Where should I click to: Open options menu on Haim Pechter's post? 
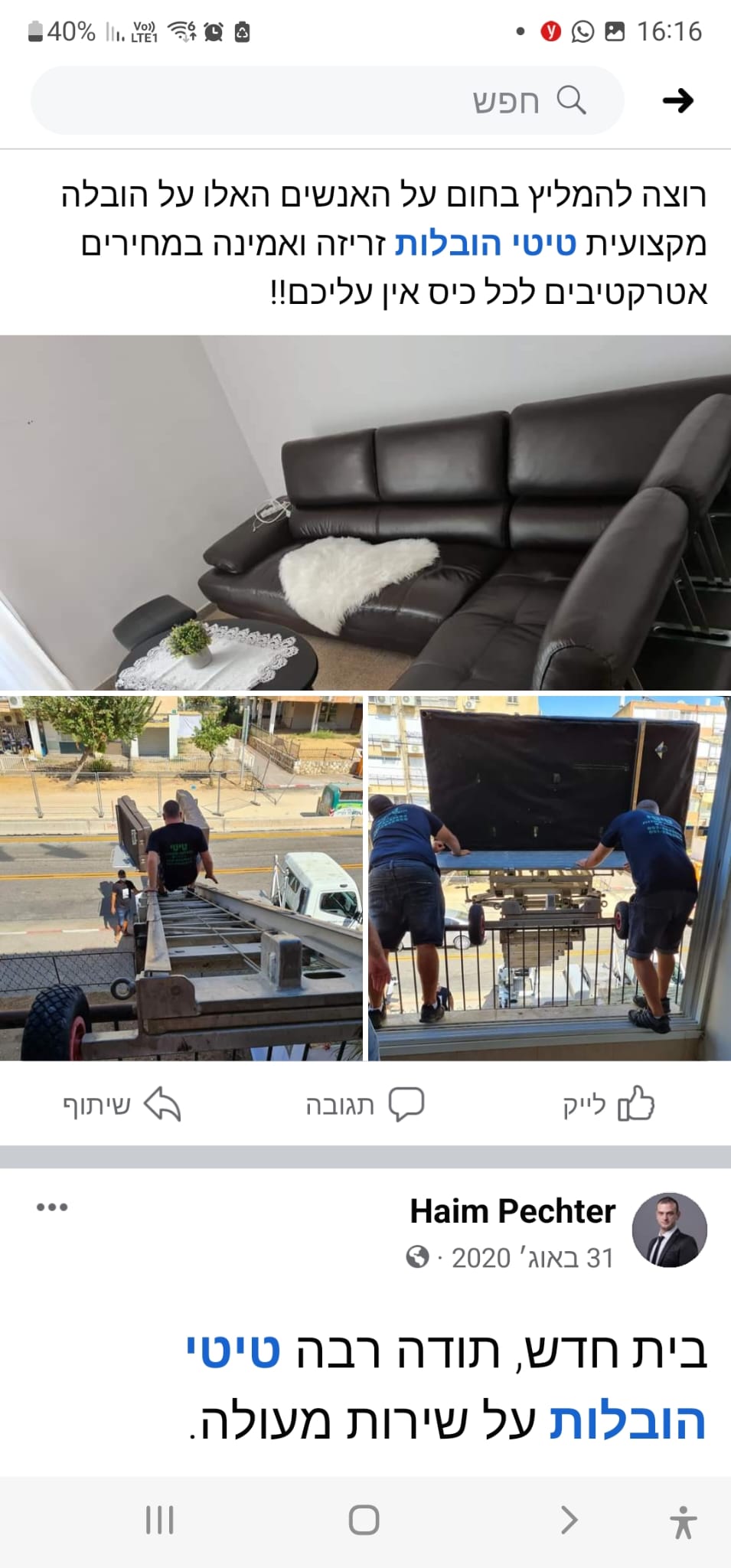(x=52, y=1207)
